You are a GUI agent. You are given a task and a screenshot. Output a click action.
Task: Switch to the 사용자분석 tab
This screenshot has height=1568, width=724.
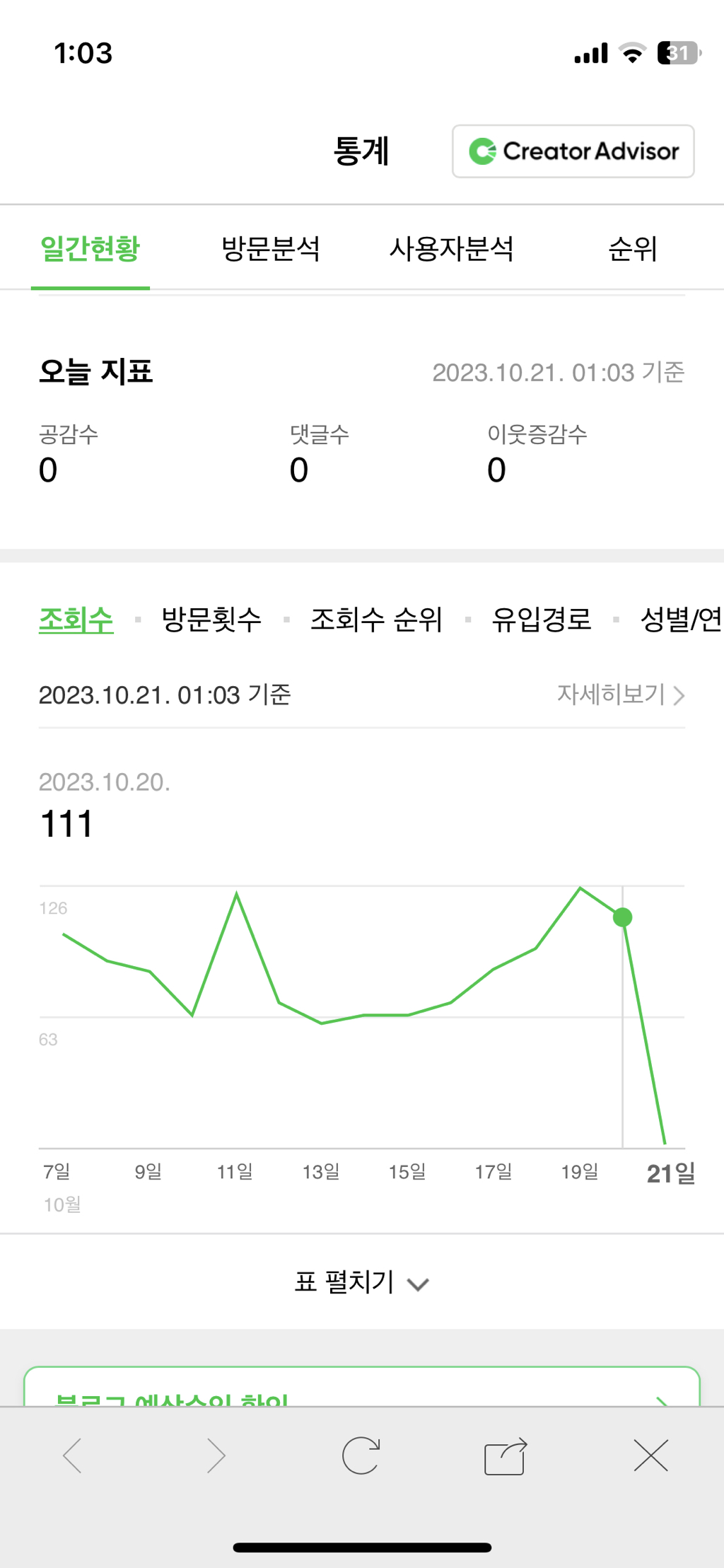tap(452, 249)
